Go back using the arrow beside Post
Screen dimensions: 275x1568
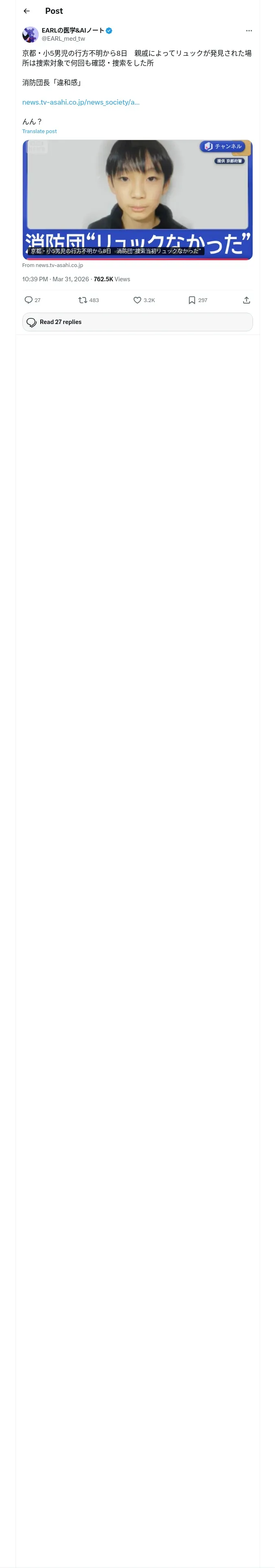click(27, 11)
